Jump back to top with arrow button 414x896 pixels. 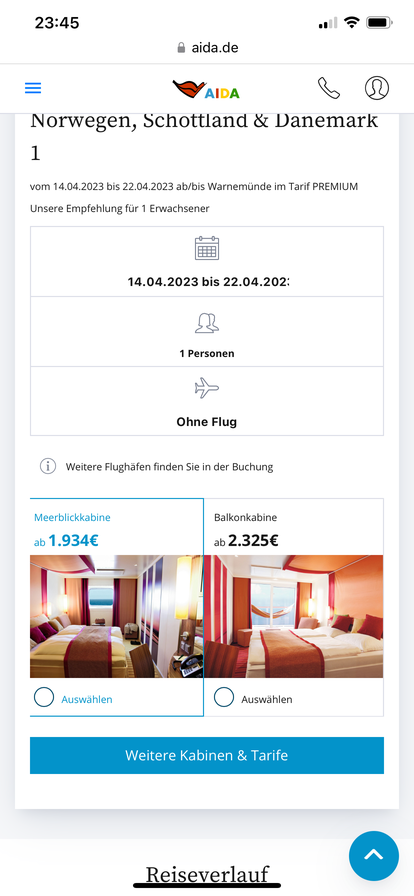(x=374, y=855)
